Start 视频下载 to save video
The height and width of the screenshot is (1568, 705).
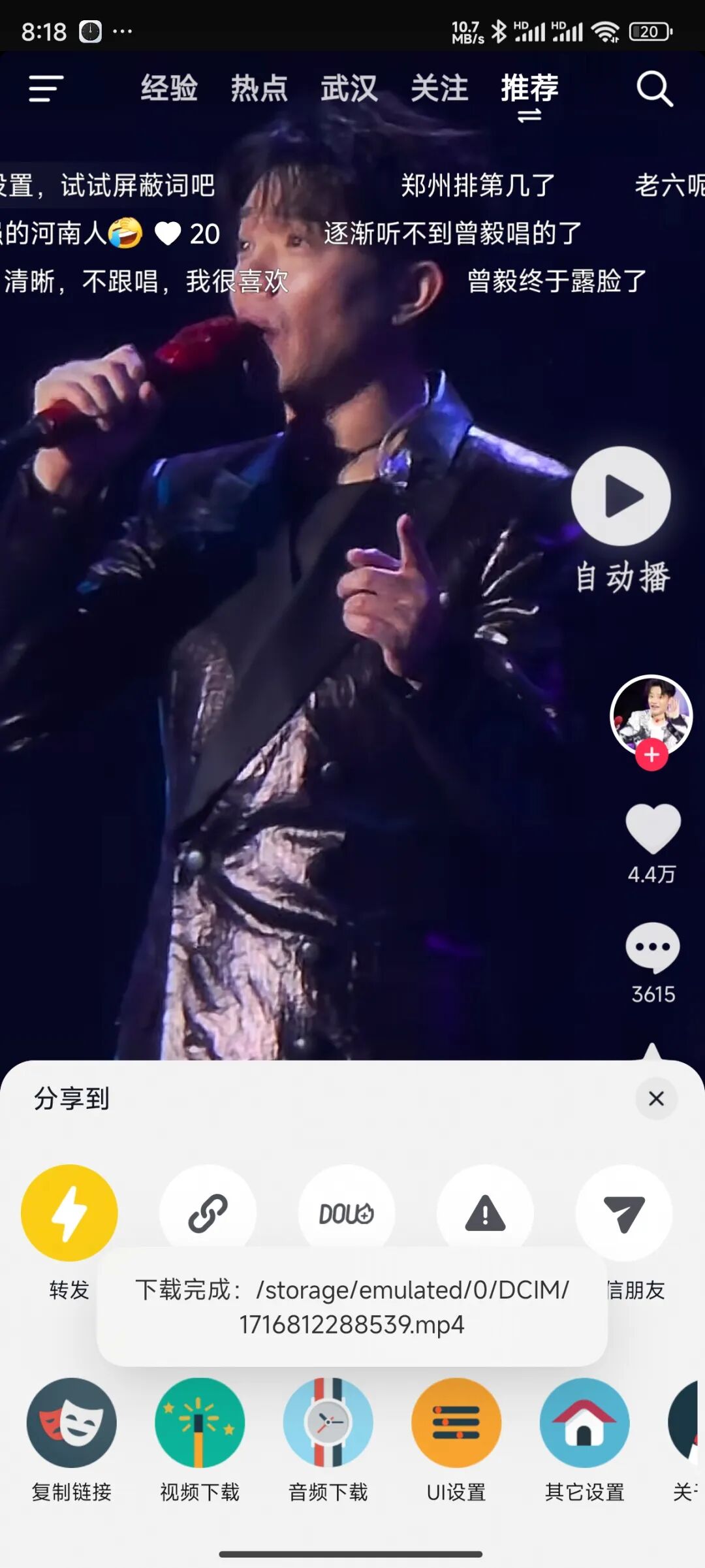click(200, 1424)
